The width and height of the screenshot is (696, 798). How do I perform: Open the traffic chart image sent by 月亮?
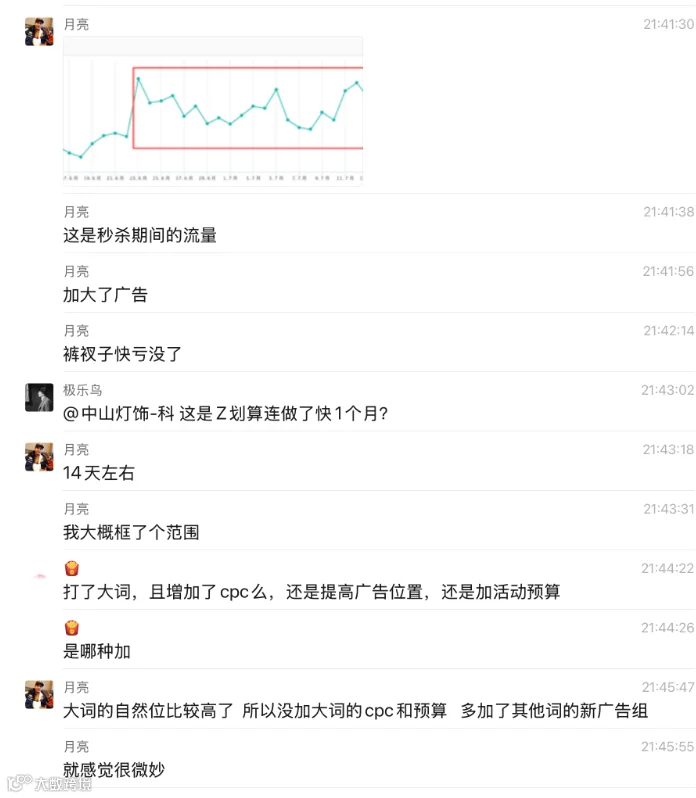(213, 111)
